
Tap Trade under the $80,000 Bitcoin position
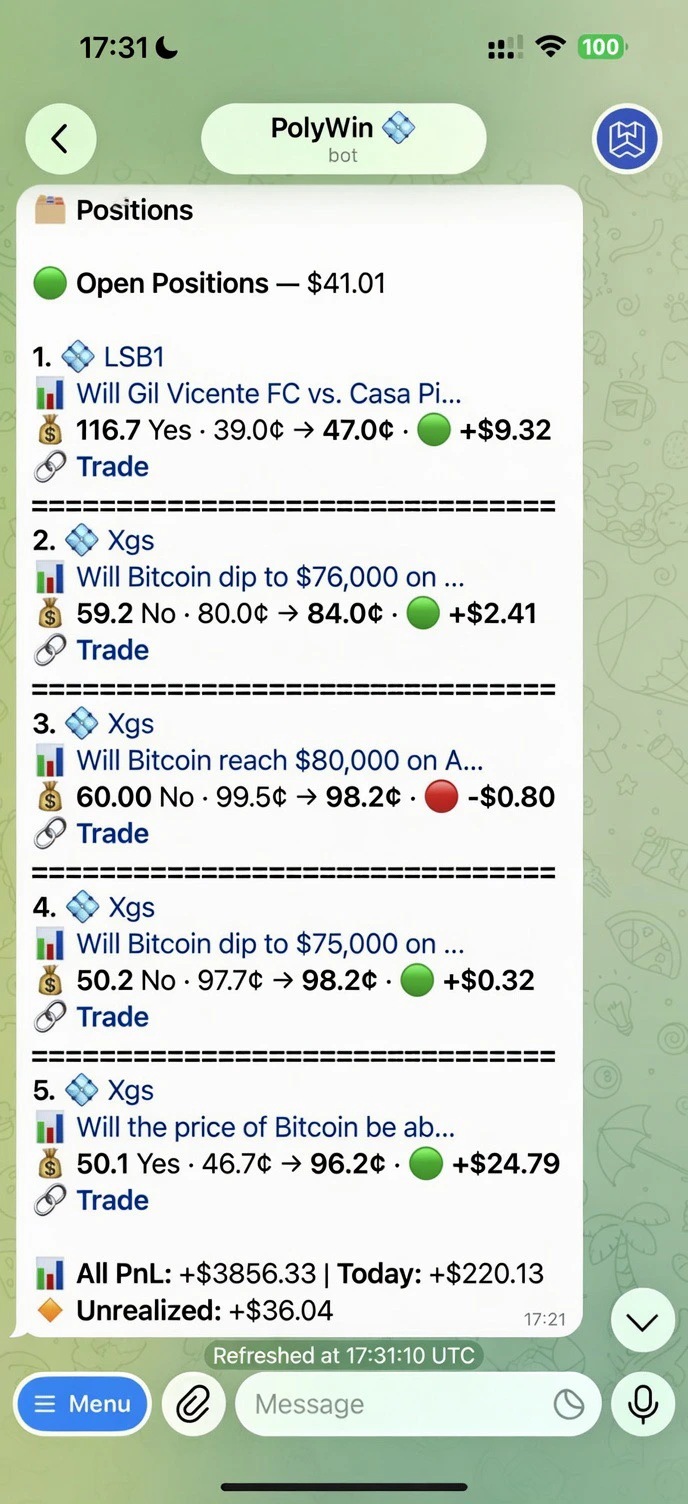point(112,834)
